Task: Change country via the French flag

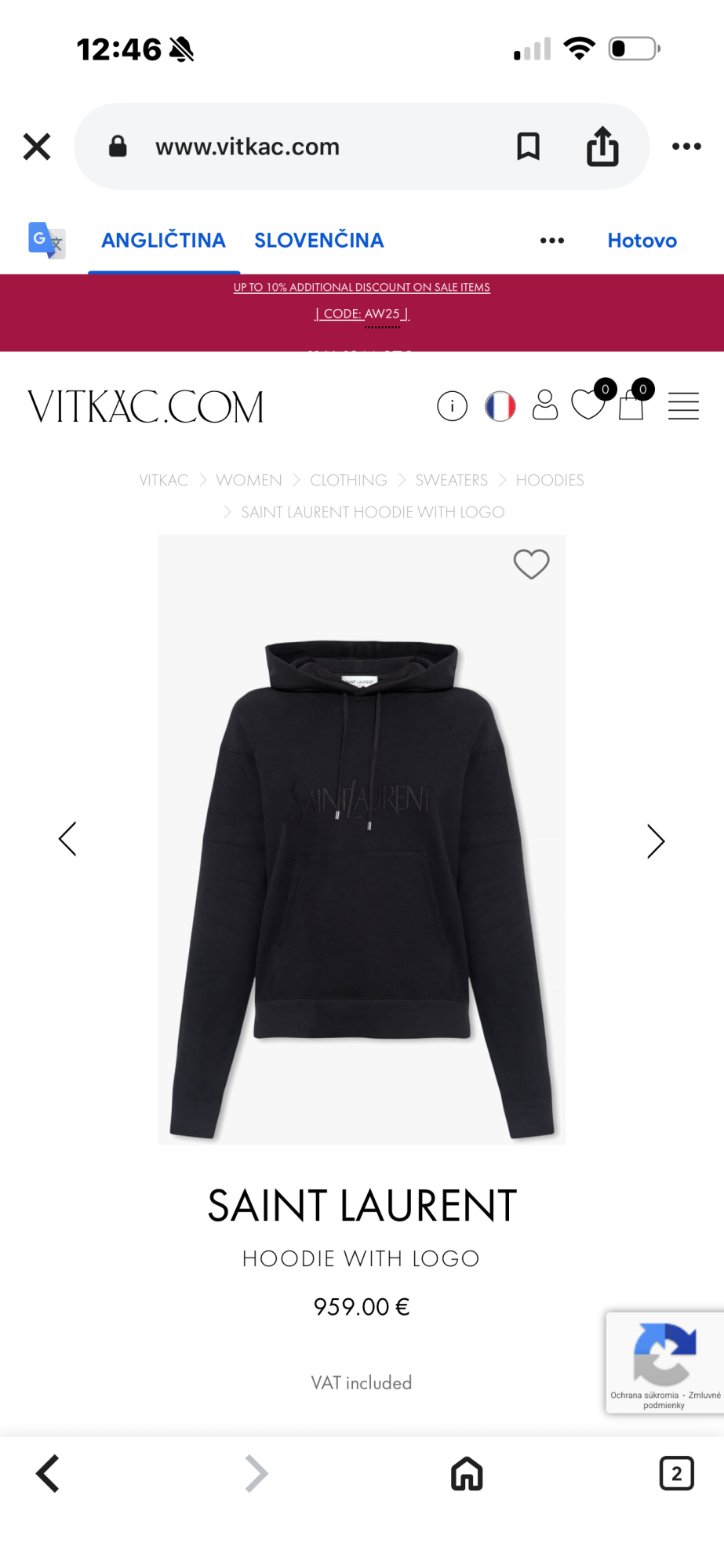Action: pos(500,406)
